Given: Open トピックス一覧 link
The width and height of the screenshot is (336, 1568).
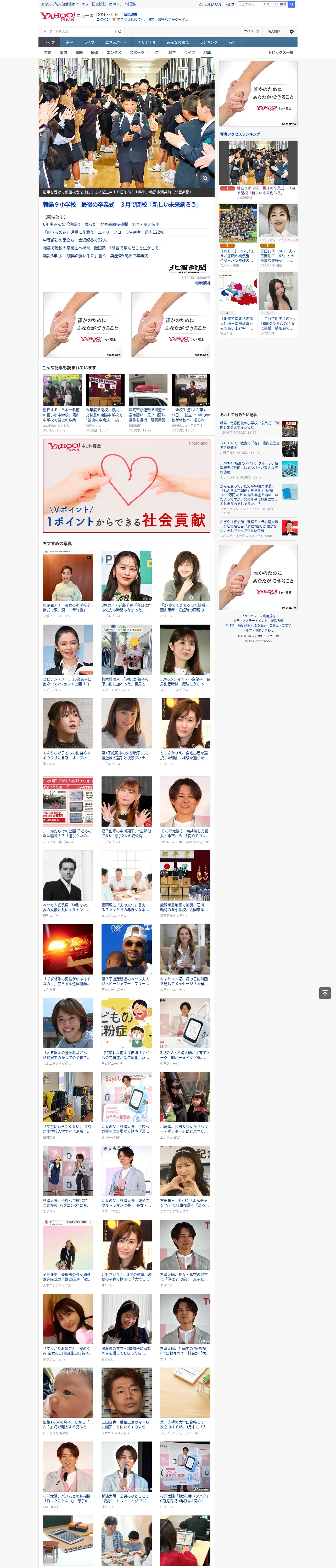Looking at the screenshot, I should click(x=281, y=52).
